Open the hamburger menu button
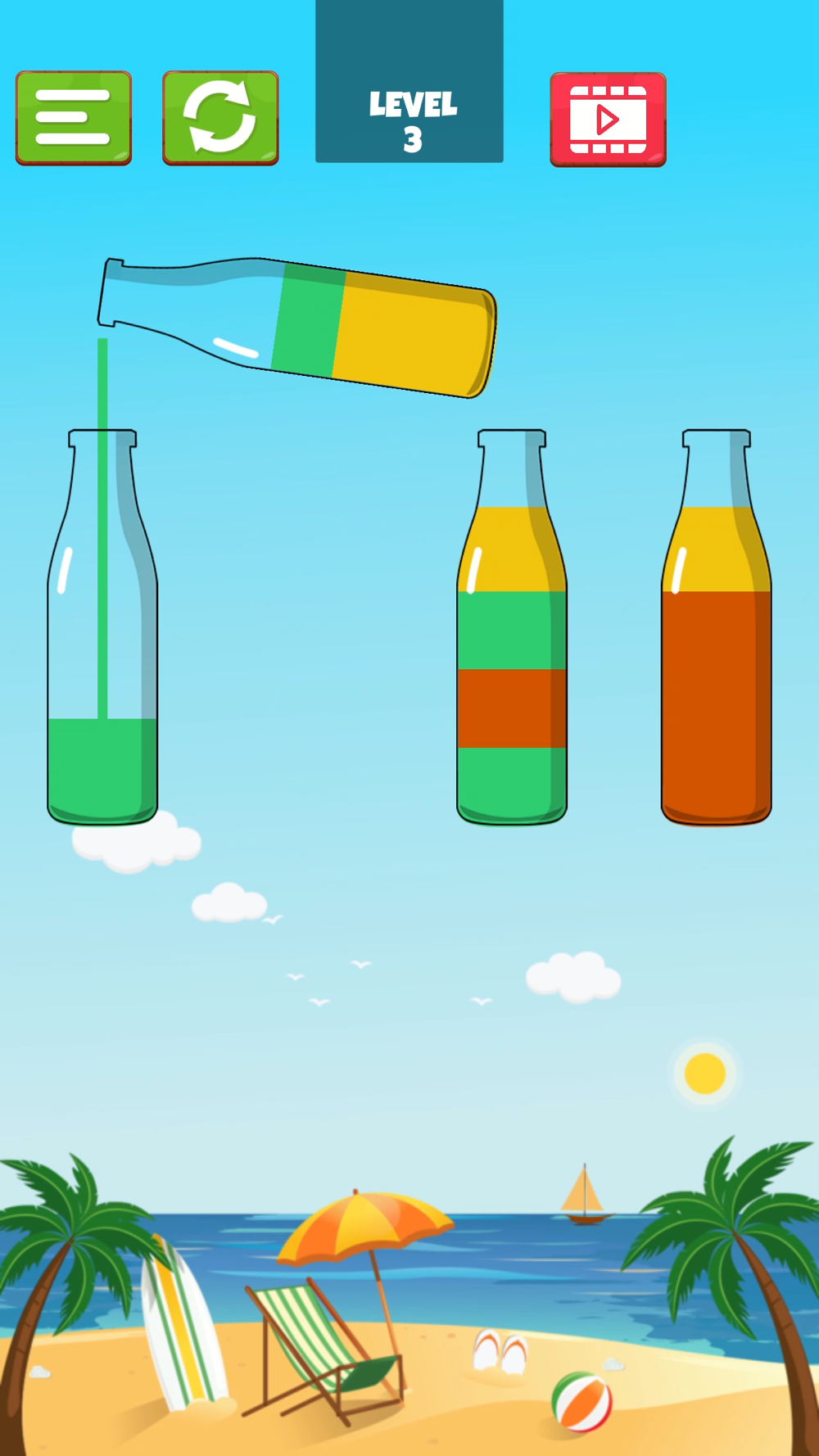This screenshot has height=1456, width=819. (x=74, y=118)
